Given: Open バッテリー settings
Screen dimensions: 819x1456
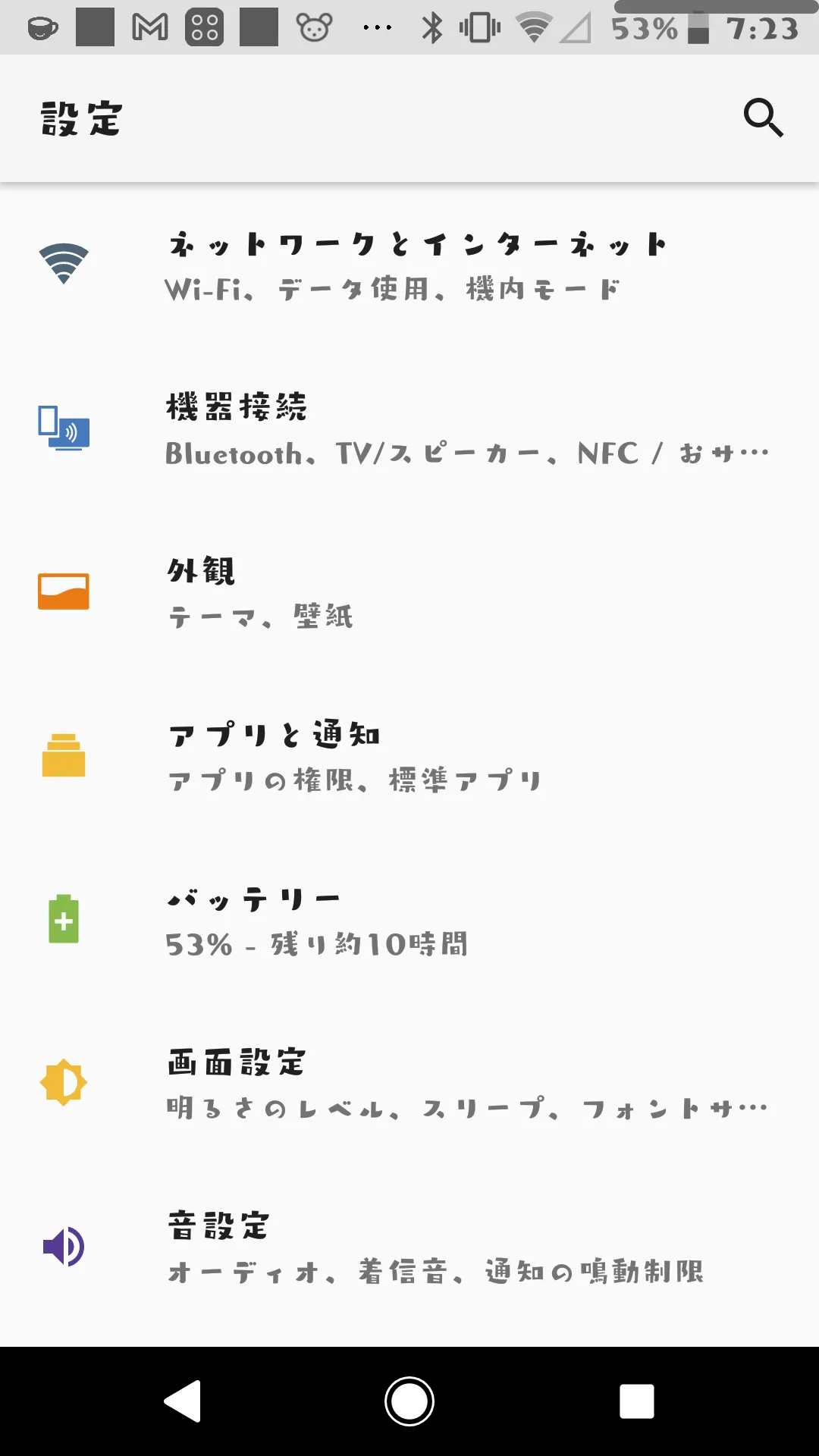Looking at the screenshot, I should pos(409,921).
